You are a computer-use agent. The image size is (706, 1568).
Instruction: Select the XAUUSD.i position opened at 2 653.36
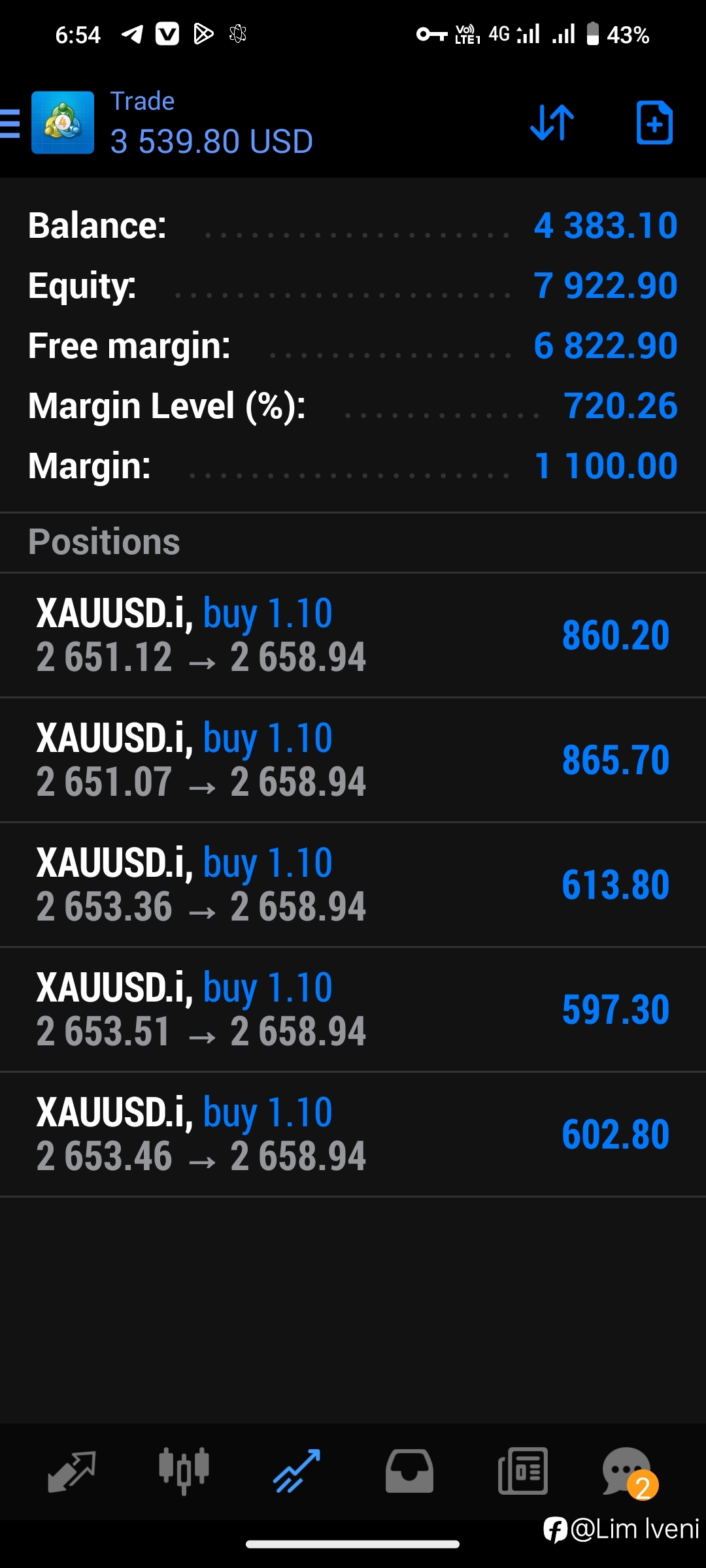(x=353, y=885)
